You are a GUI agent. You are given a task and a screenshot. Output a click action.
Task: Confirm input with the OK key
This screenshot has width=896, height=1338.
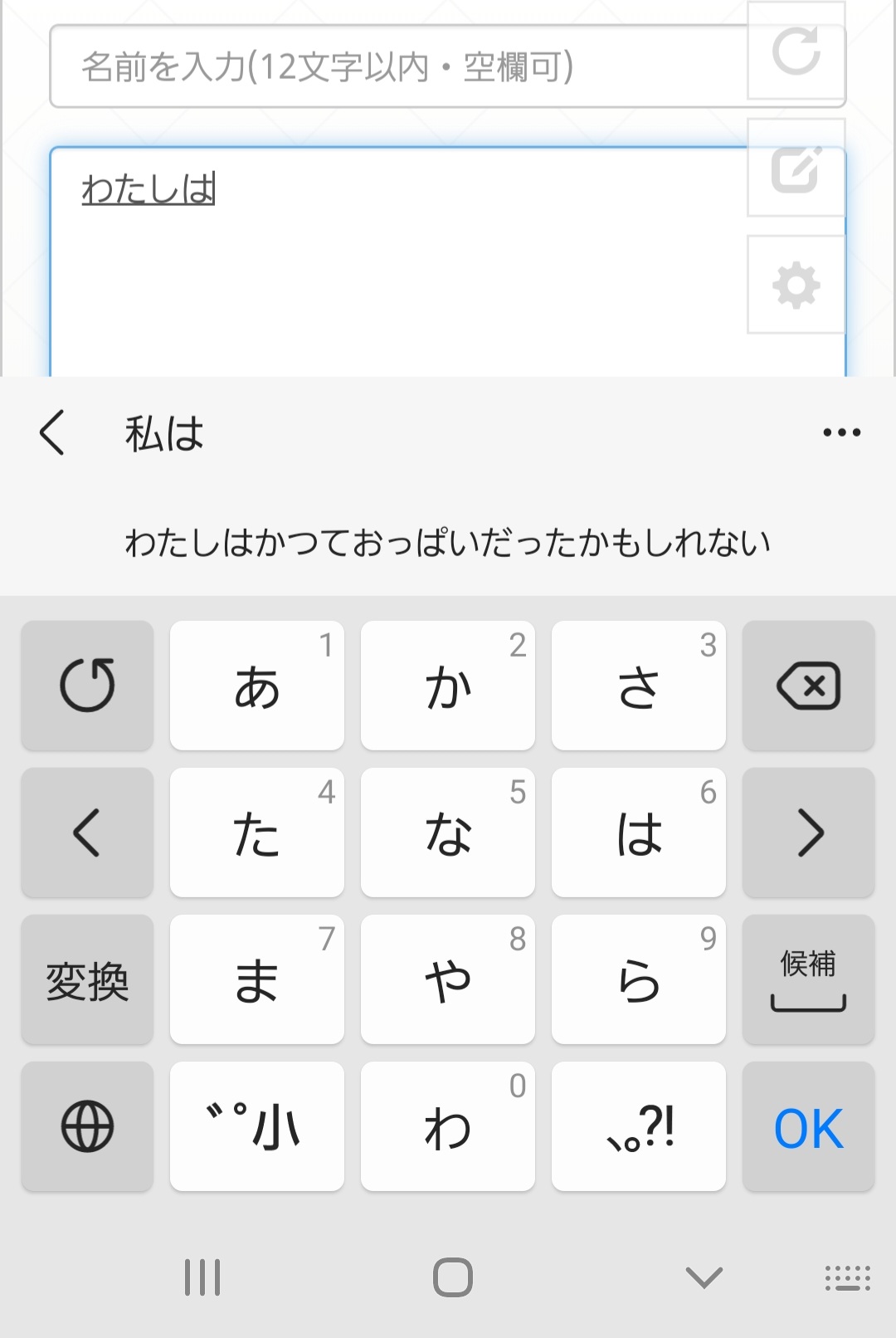808,1127
